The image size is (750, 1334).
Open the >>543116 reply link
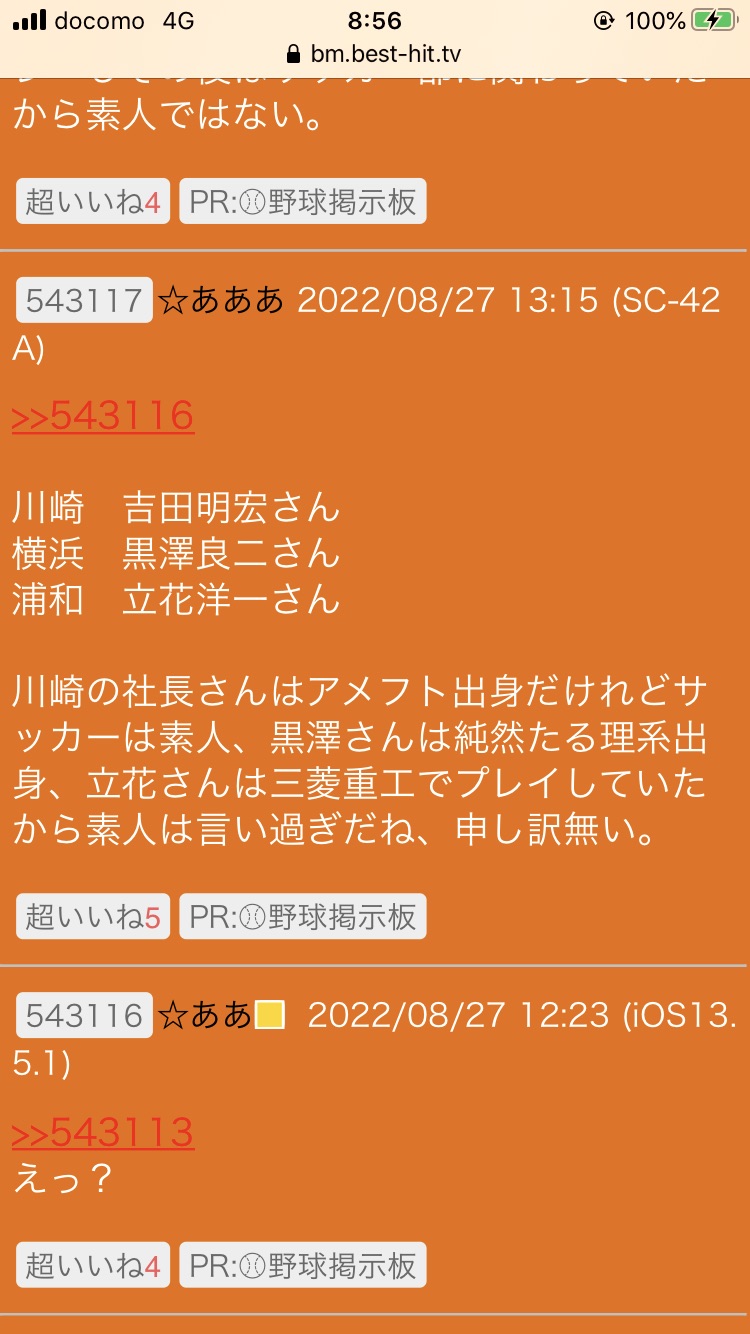103,416
